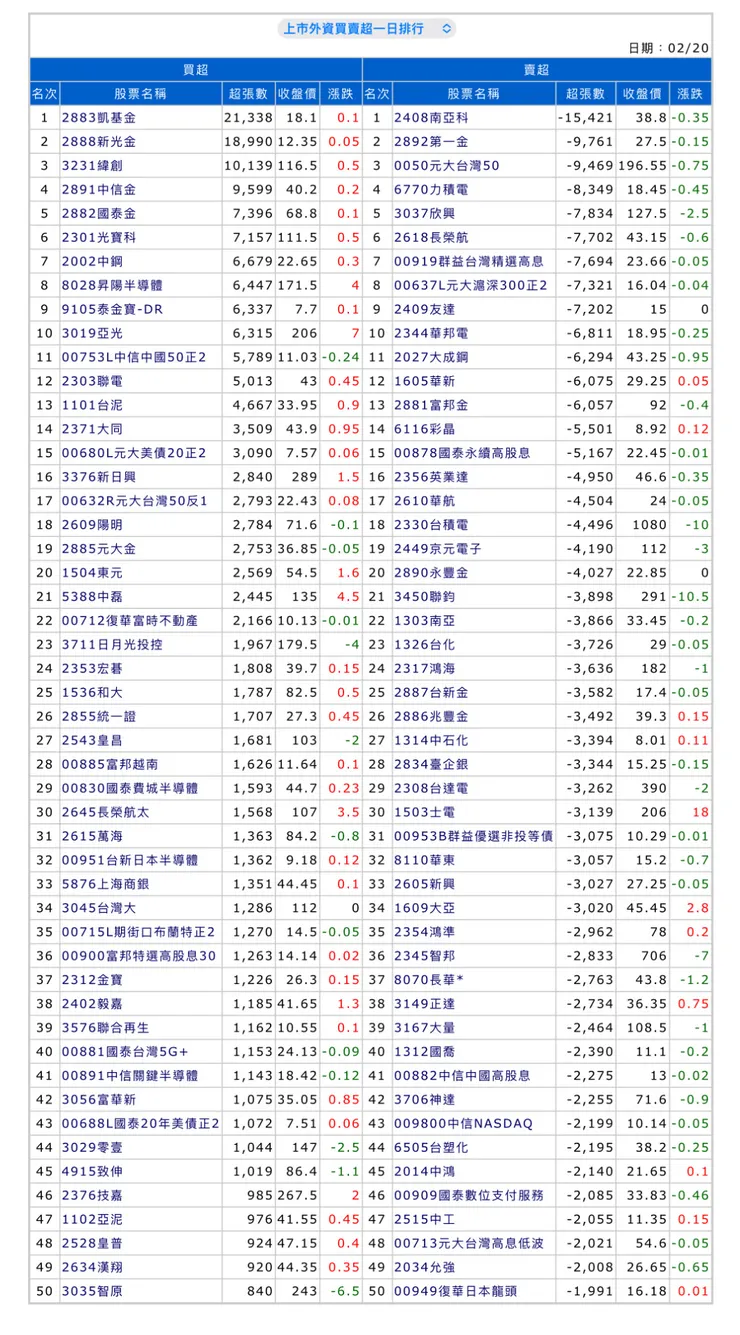View 2345智邦 stock details
The image size is (740, 1335).
pos(426,956)
